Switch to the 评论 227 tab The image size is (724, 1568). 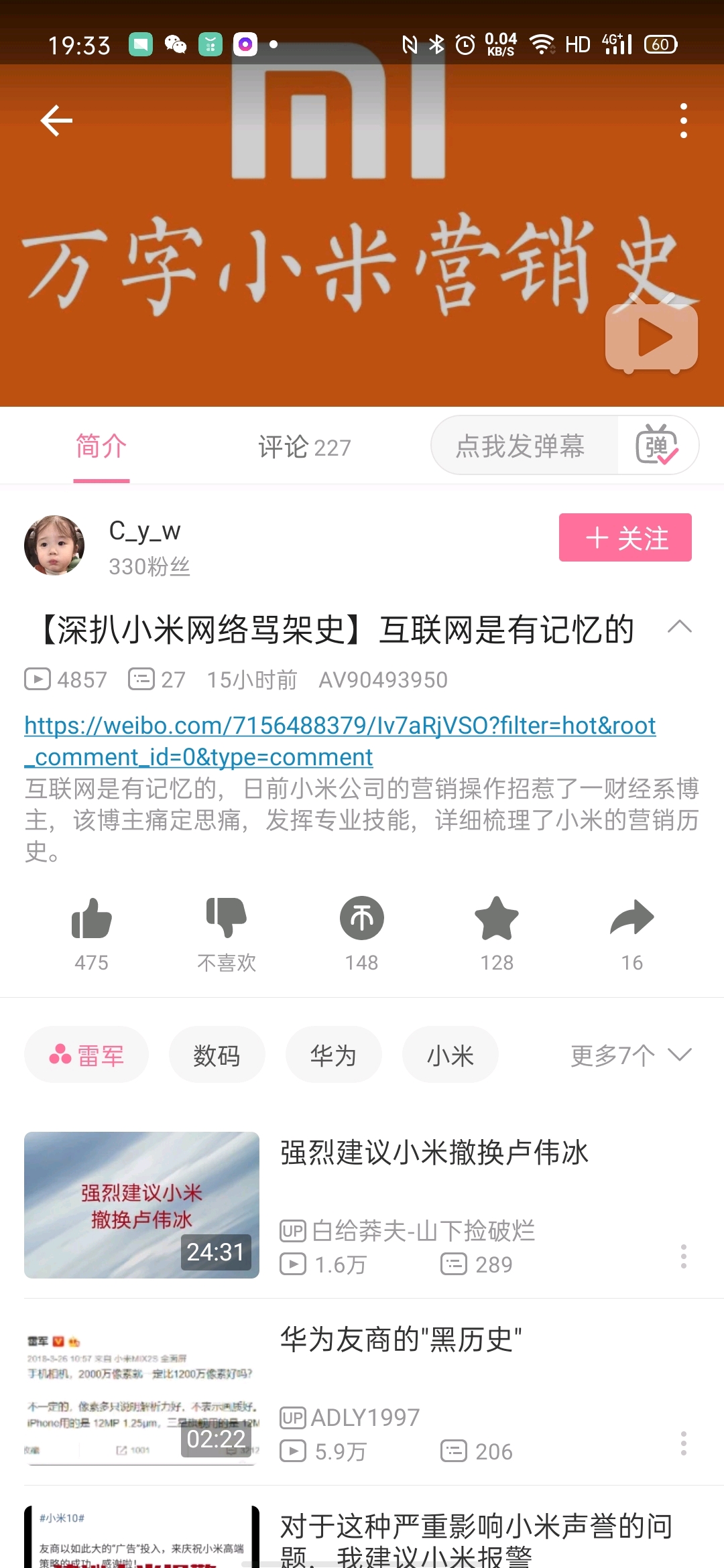point(304,447)
